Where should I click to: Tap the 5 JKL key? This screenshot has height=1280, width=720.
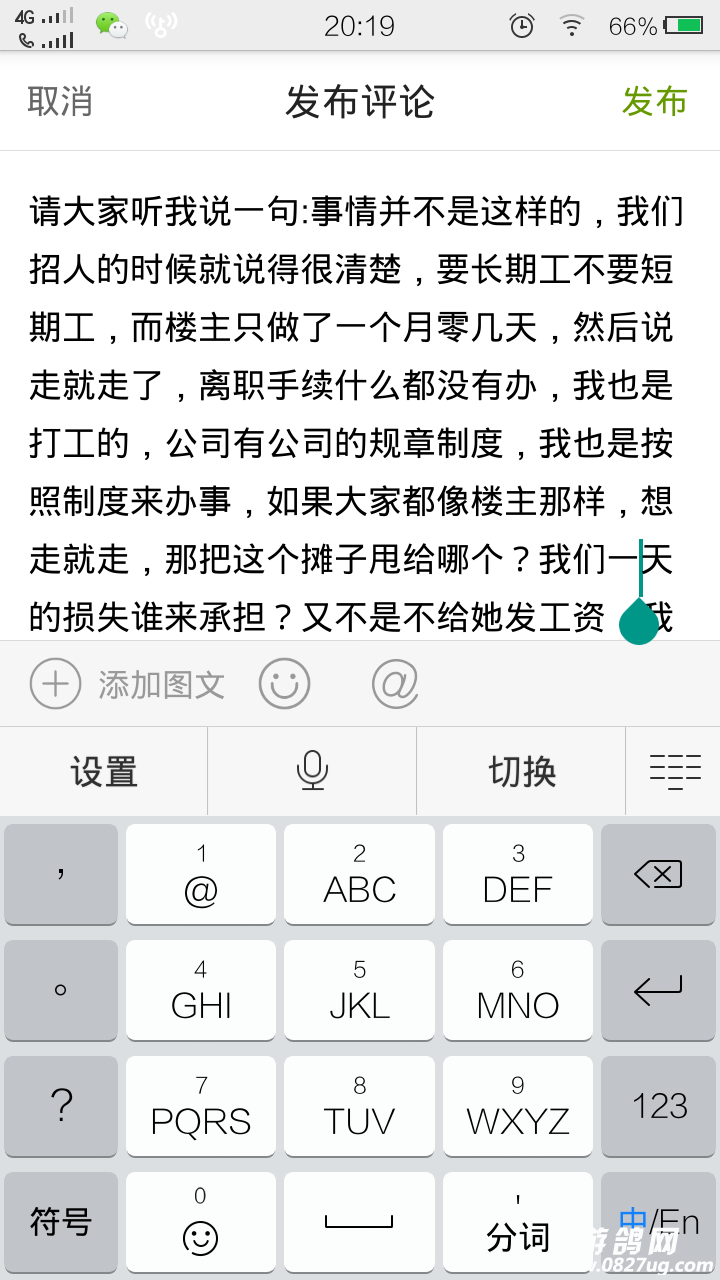359,990
